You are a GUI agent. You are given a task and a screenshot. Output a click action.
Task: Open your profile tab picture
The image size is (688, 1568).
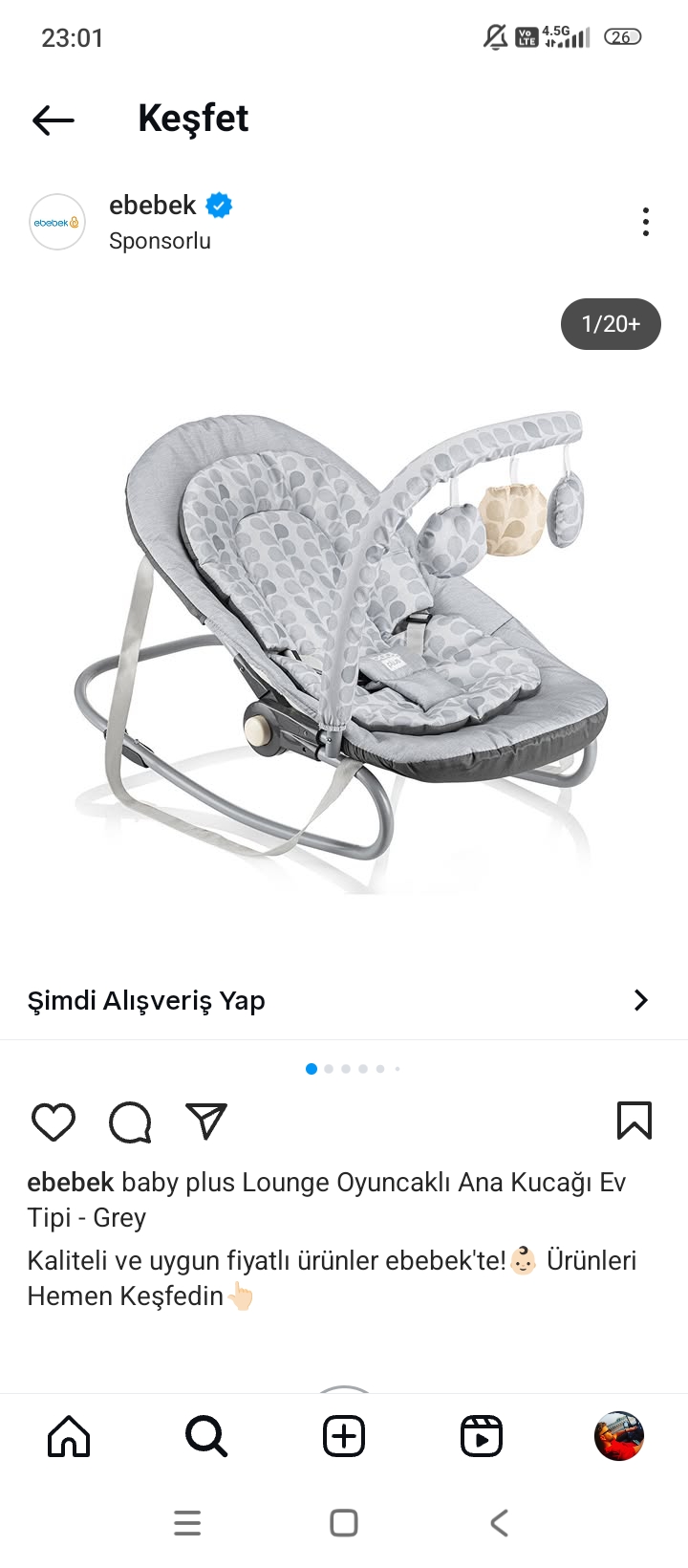click(x=619, y=1436)
